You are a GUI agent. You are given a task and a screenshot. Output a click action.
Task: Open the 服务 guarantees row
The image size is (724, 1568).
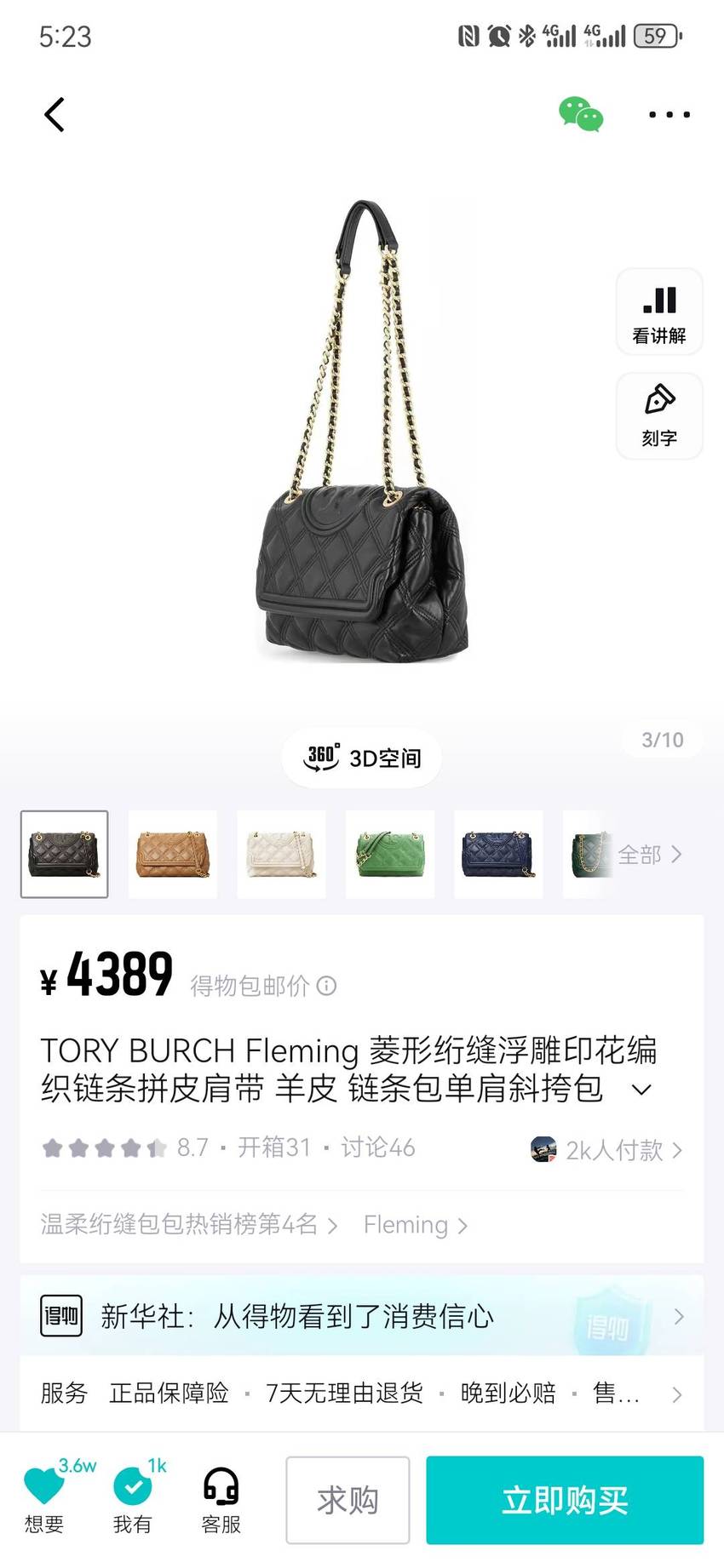pyautogui.click(x=362, y=1393)
